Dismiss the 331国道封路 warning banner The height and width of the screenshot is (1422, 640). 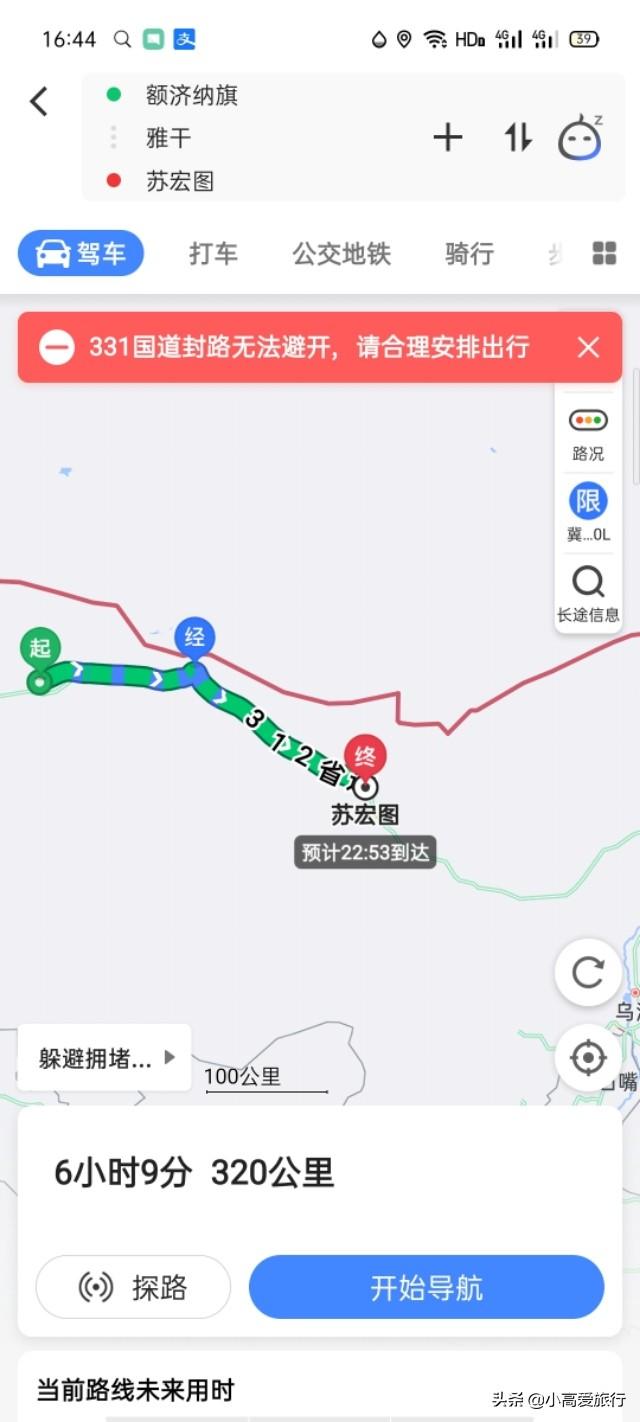(588, 348)
